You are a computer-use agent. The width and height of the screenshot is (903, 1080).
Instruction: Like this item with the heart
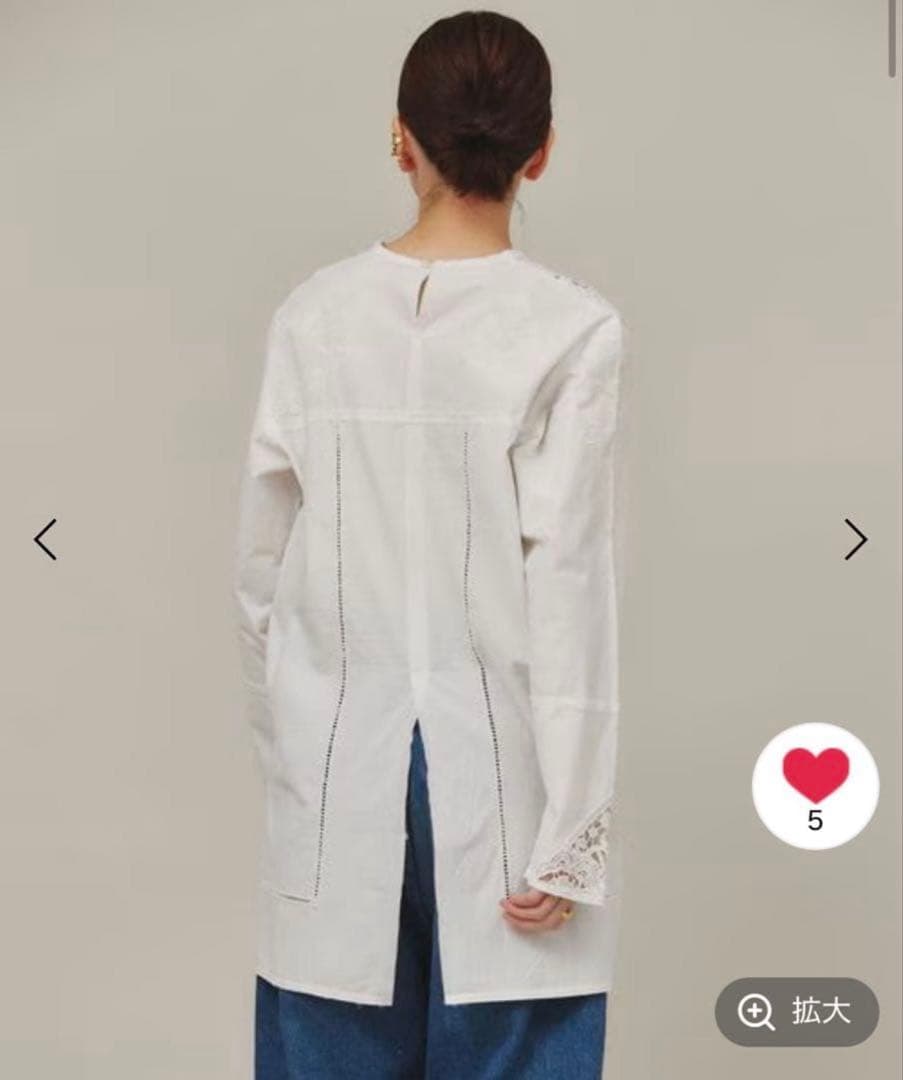[x=815, y=775]
